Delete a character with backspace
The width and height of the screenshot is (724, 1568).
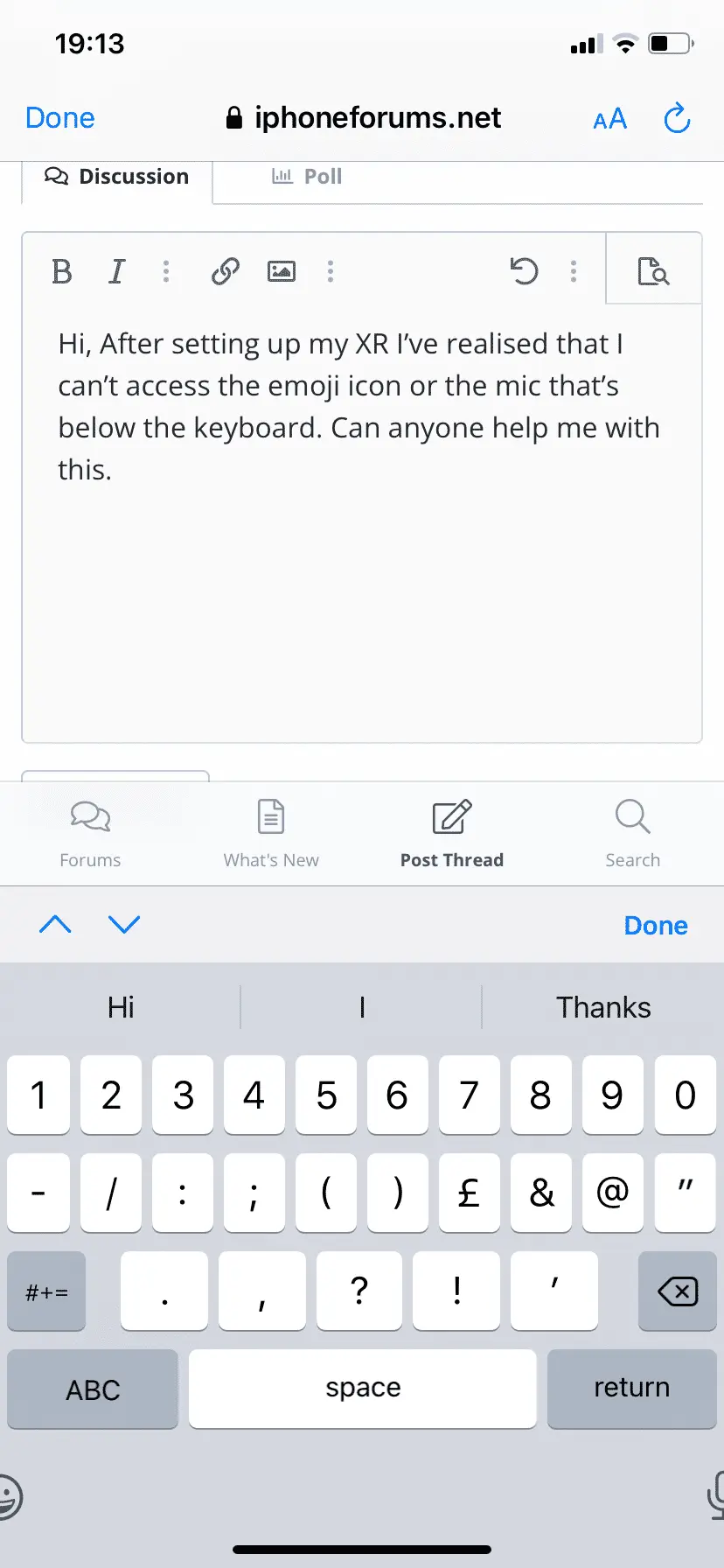click(678, 1291)
